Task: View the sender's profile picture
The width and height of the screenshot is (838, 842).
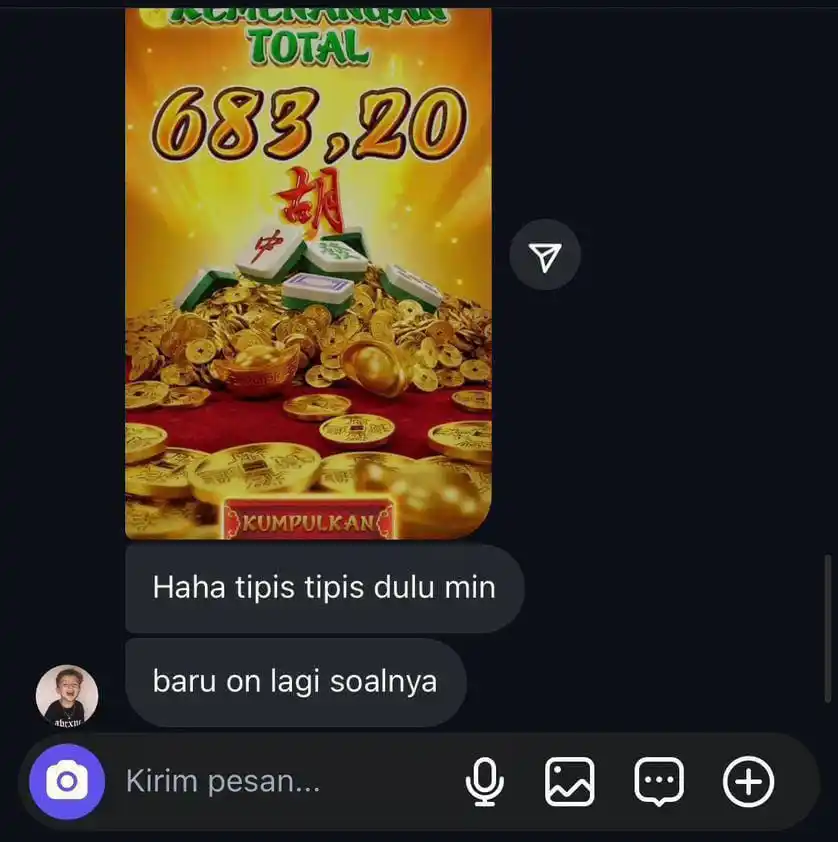Action: click(67, 696)
